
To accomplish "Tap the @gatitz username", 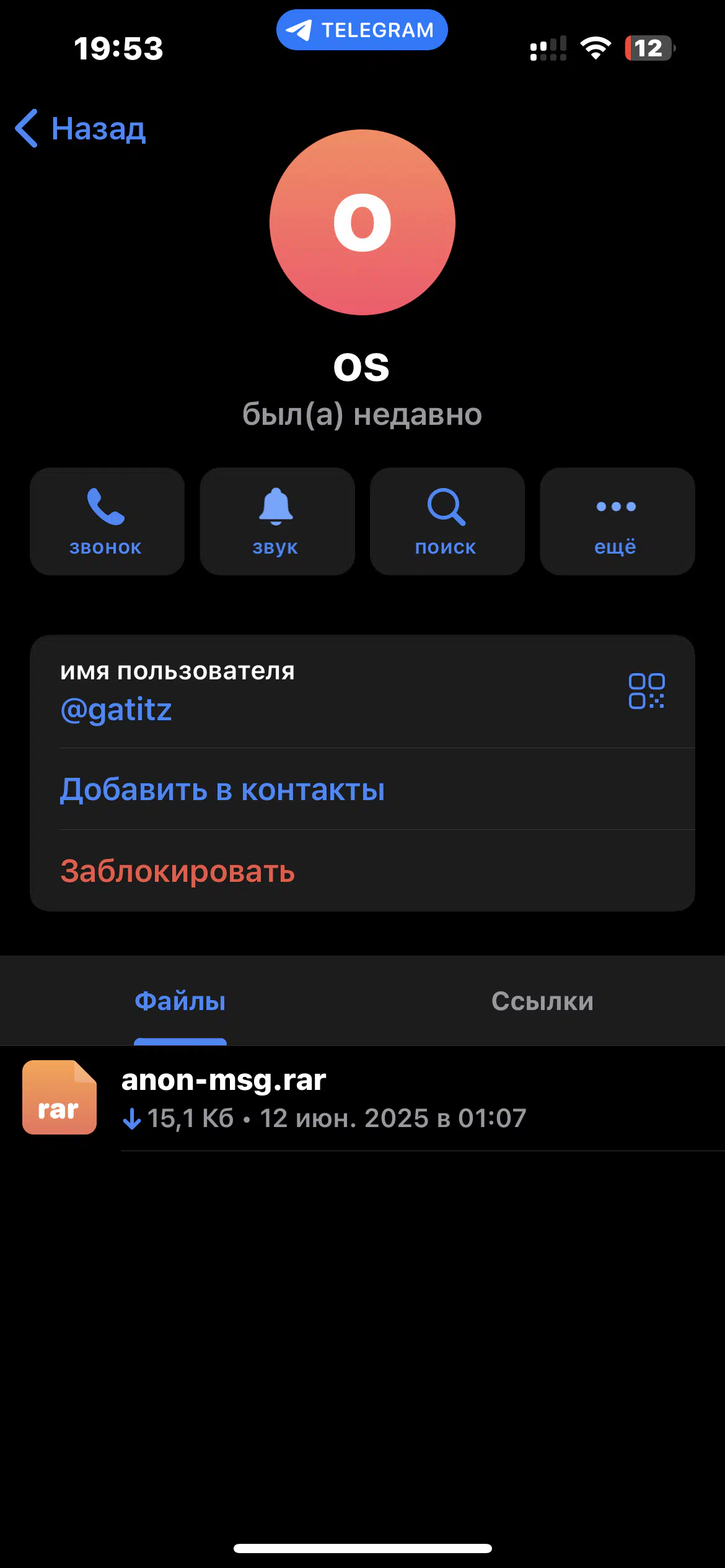I will click(x=116, y=710).
